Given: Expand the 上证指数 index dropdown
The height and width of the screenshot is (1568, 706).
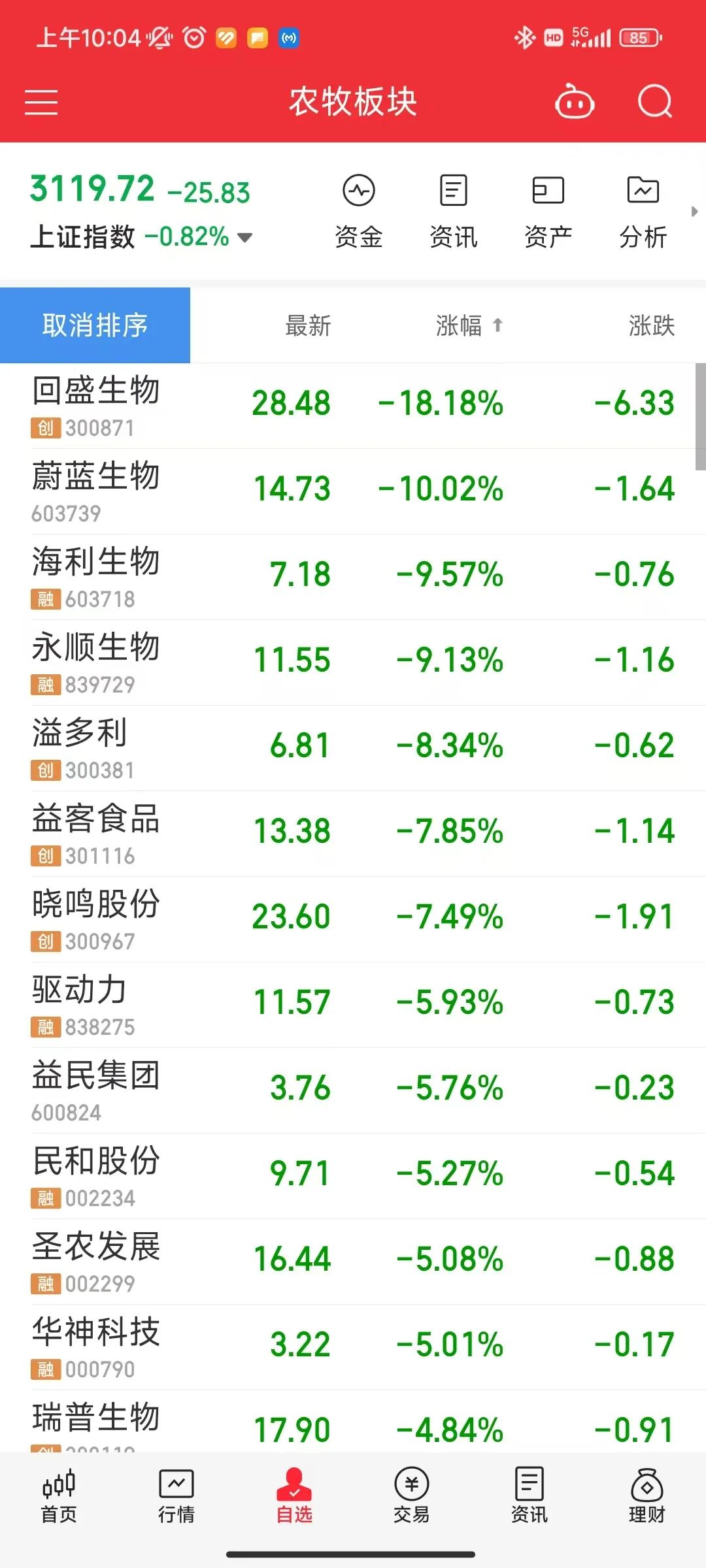Looking at the screenshot, I should point(244,237).
